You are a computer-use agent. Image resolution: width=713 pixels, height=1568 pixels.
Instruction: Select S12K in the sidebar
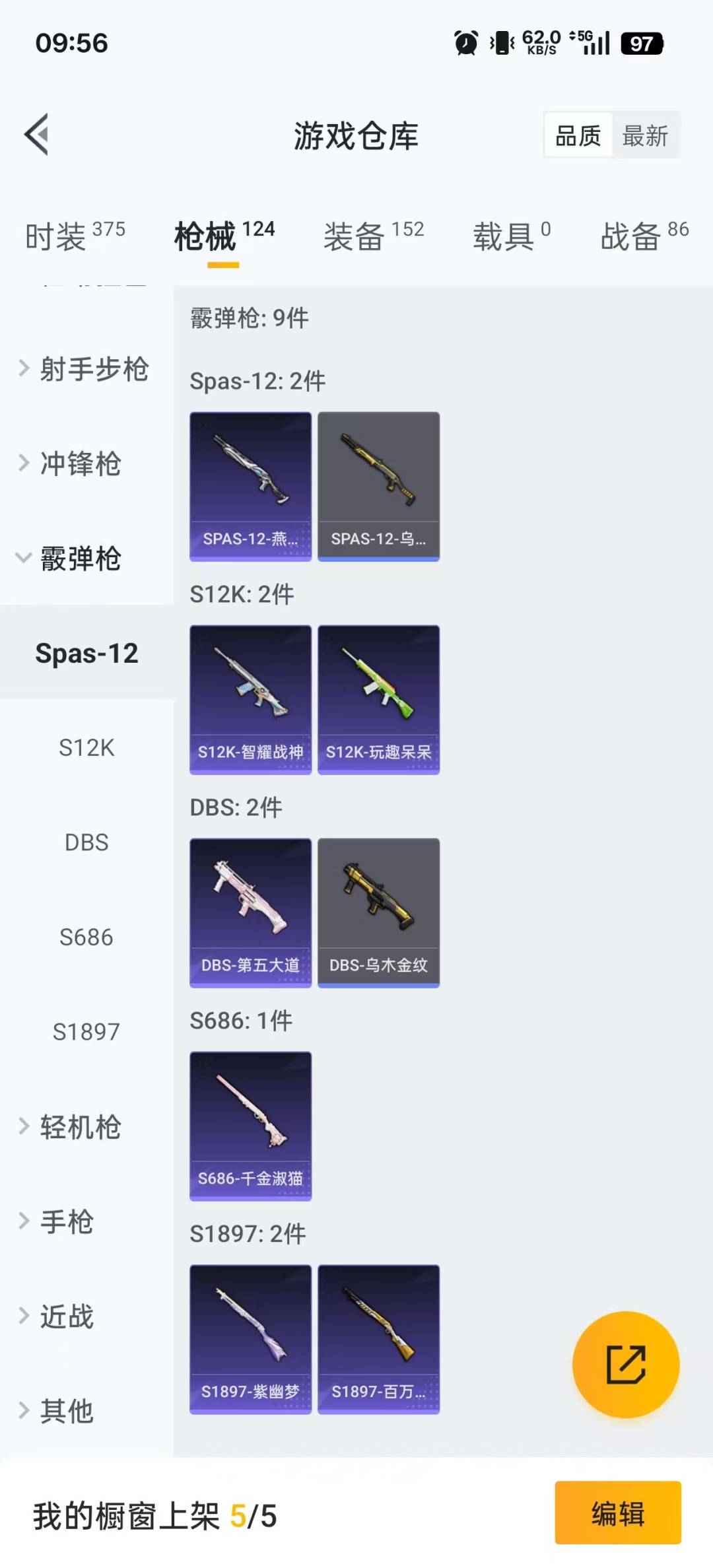click(86, 748)
